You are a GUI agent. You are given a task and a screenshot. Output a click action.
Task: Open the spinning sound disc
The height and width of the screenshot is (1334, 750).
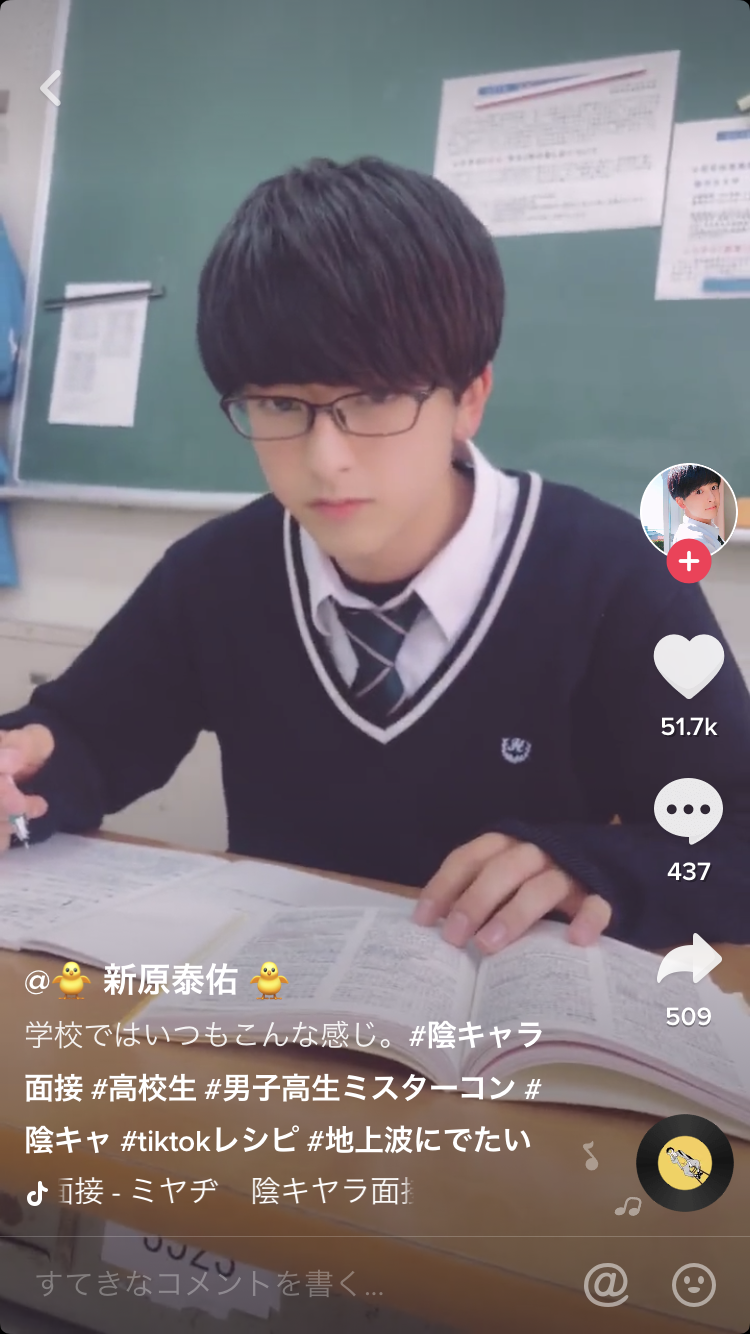[685, 1163]
